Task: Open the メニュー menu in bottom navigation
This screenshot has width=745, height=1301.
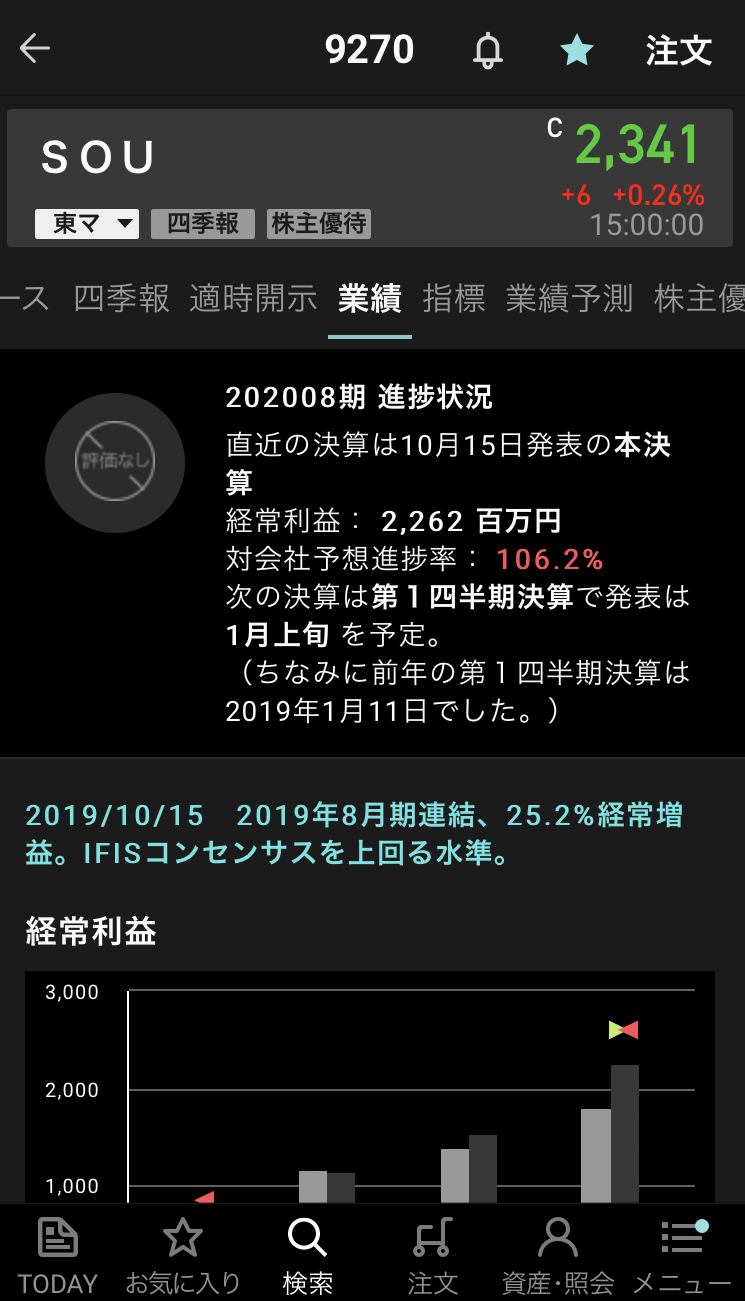Action: coord(682,1255)
